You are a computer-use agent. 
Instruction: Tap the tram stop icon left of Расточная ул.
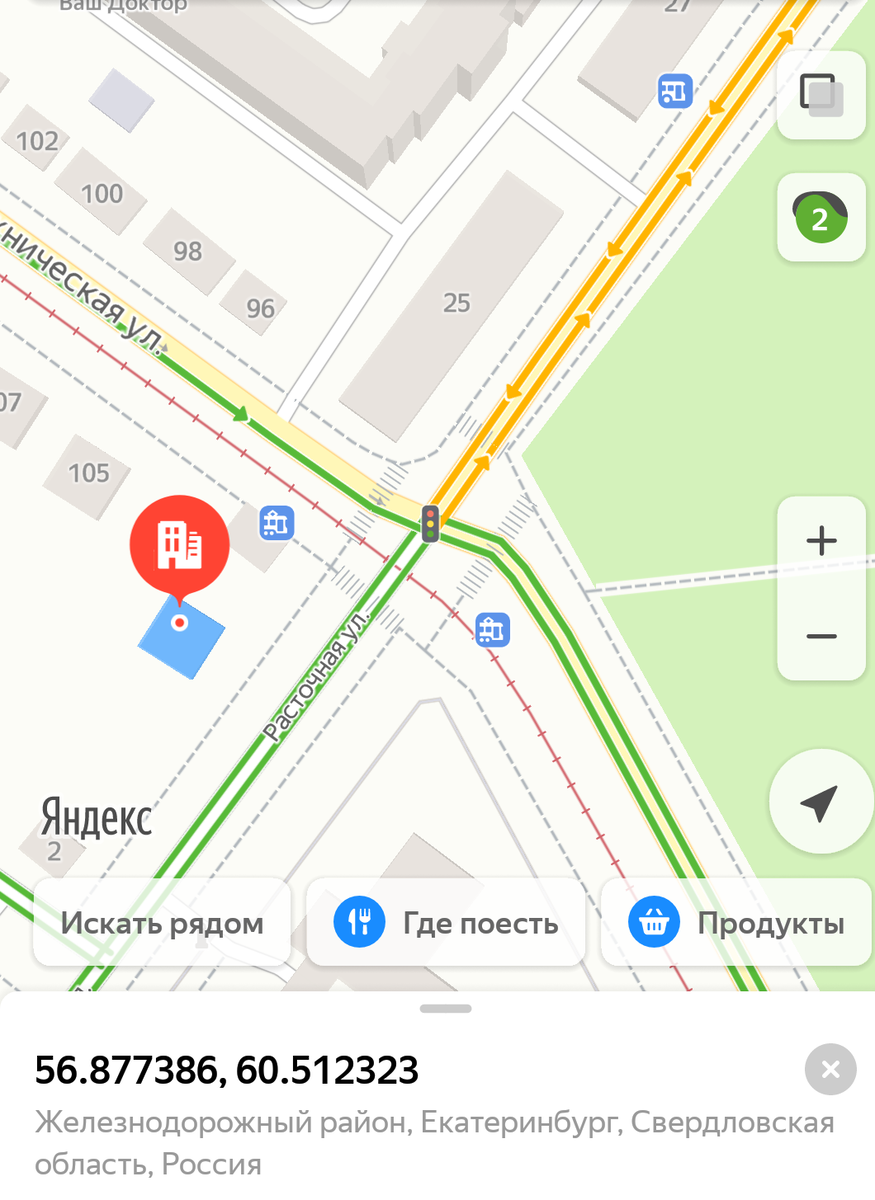pos(275,523)
